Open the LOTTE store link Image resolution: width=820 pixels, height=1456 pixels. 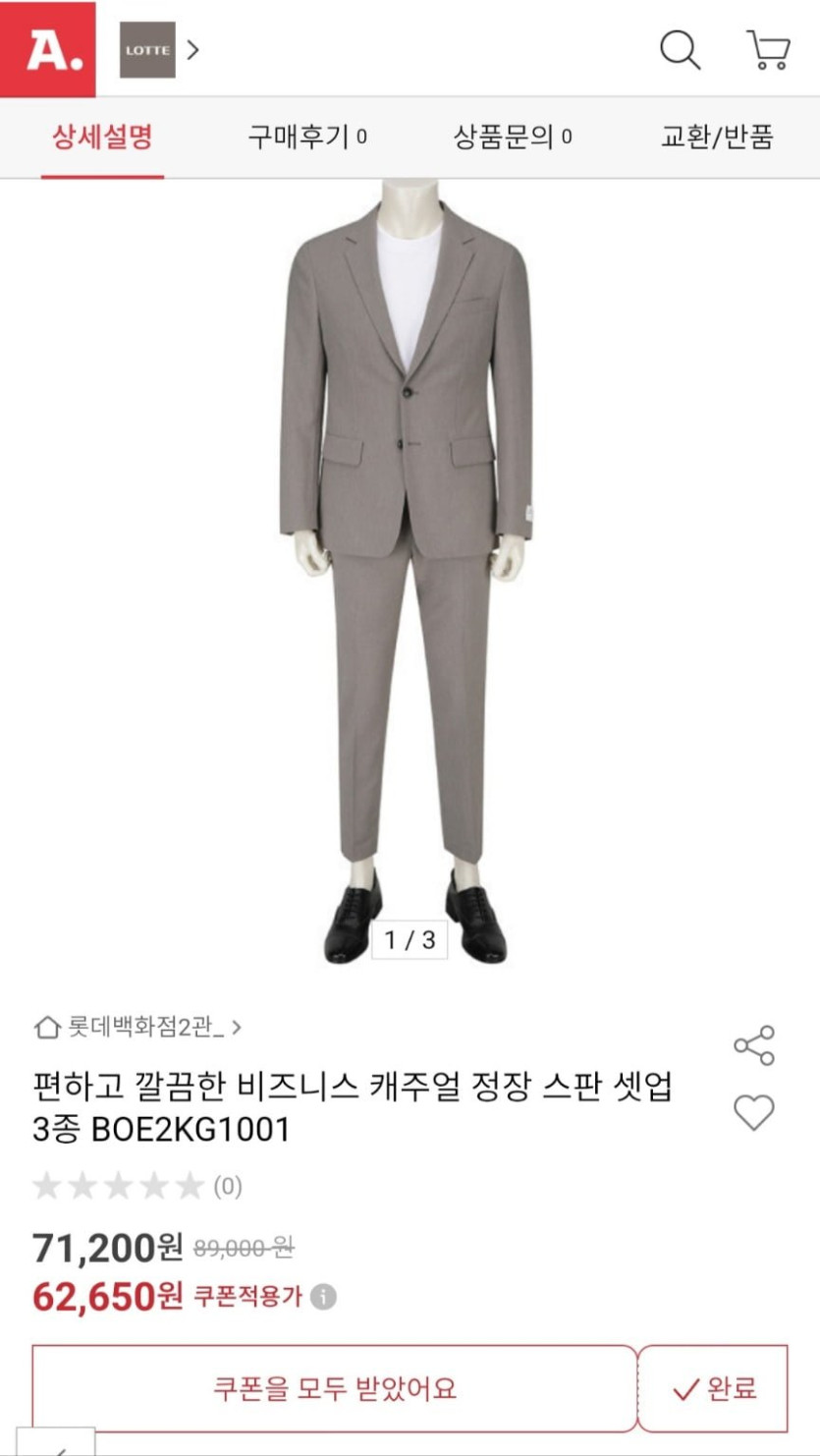pyautogui.click(x=159, y=49)
